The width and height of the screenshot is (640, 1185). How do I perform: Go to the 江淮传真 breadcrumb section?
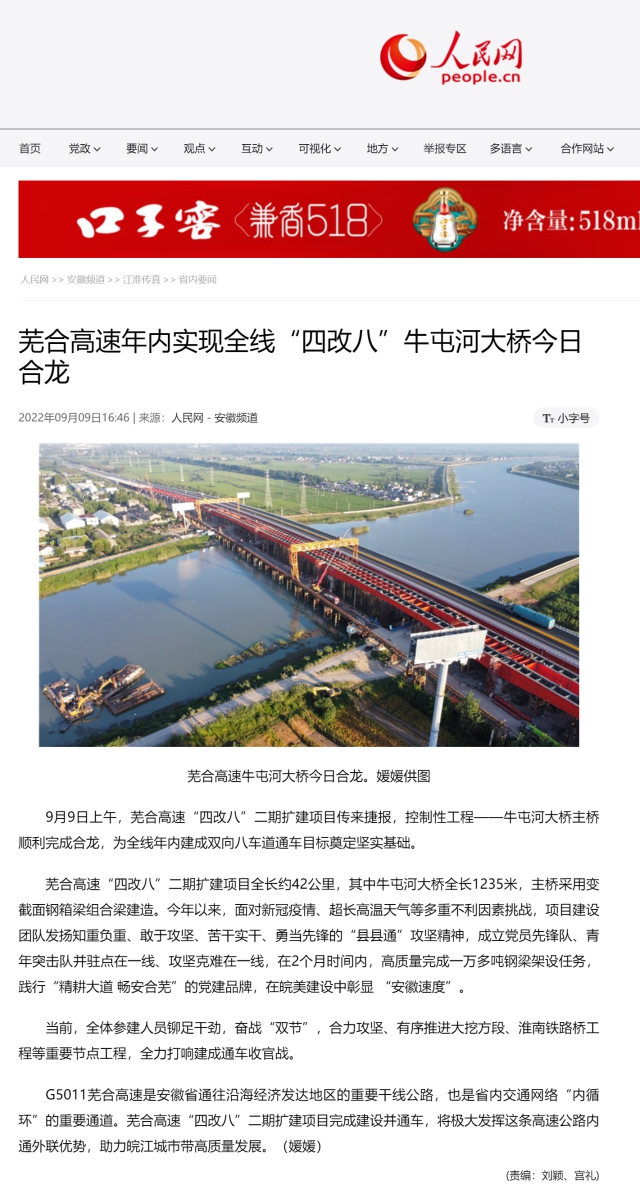click(142, 280)
